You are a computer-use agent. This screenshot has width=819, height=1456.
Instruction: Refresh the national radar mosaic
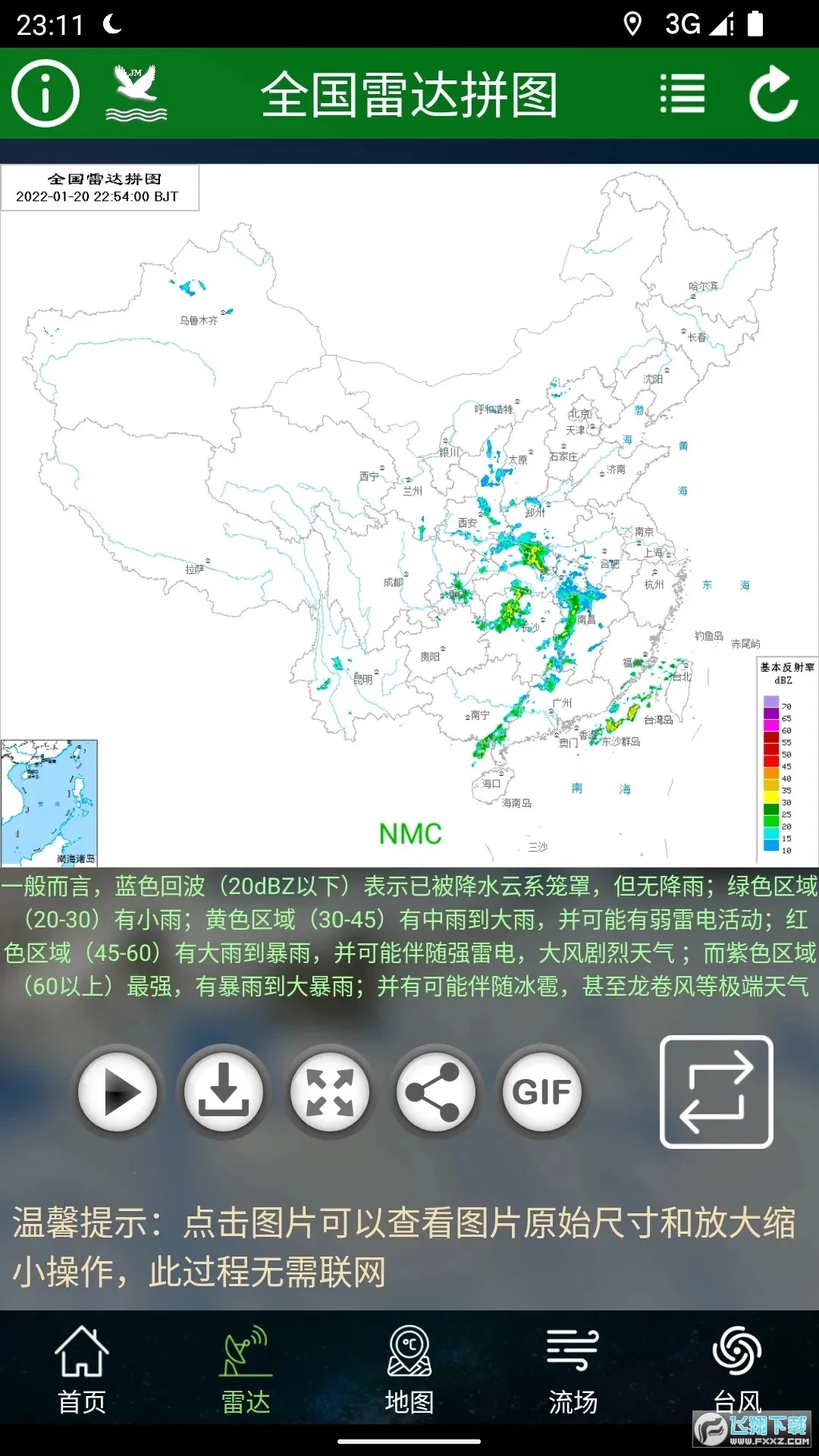click(x=771, y=93)
